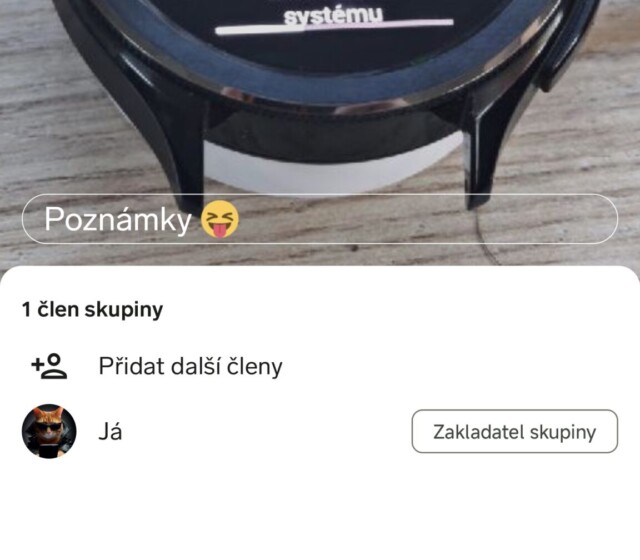Tap the Zakladatel skupiny badge
Viewport: 640px width, 560px height.
514,432
